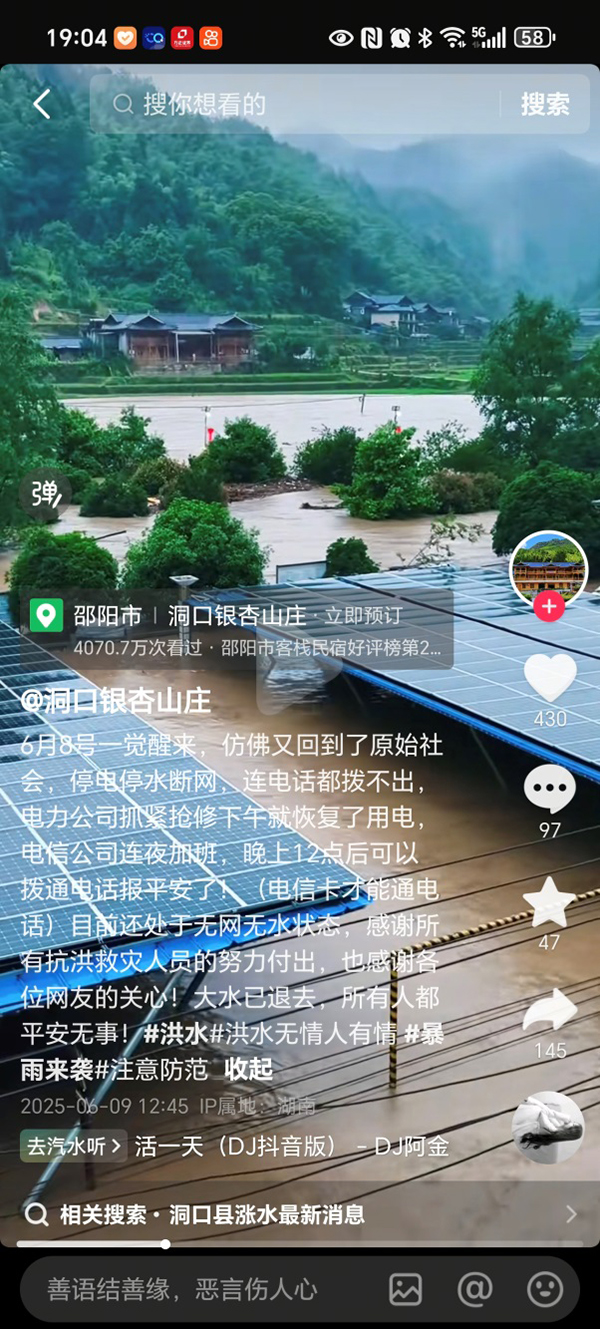600x1329 pixels.
Task: Open the rotating music disc
Action: click(x=547, y=1127)
